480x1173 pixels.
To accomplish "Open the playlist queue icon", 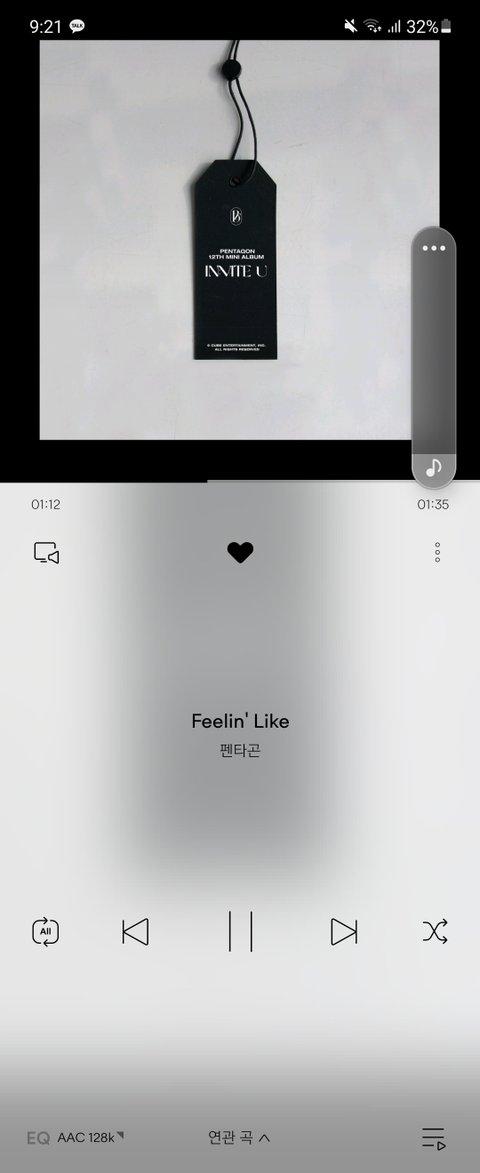I will point(433,1139).
